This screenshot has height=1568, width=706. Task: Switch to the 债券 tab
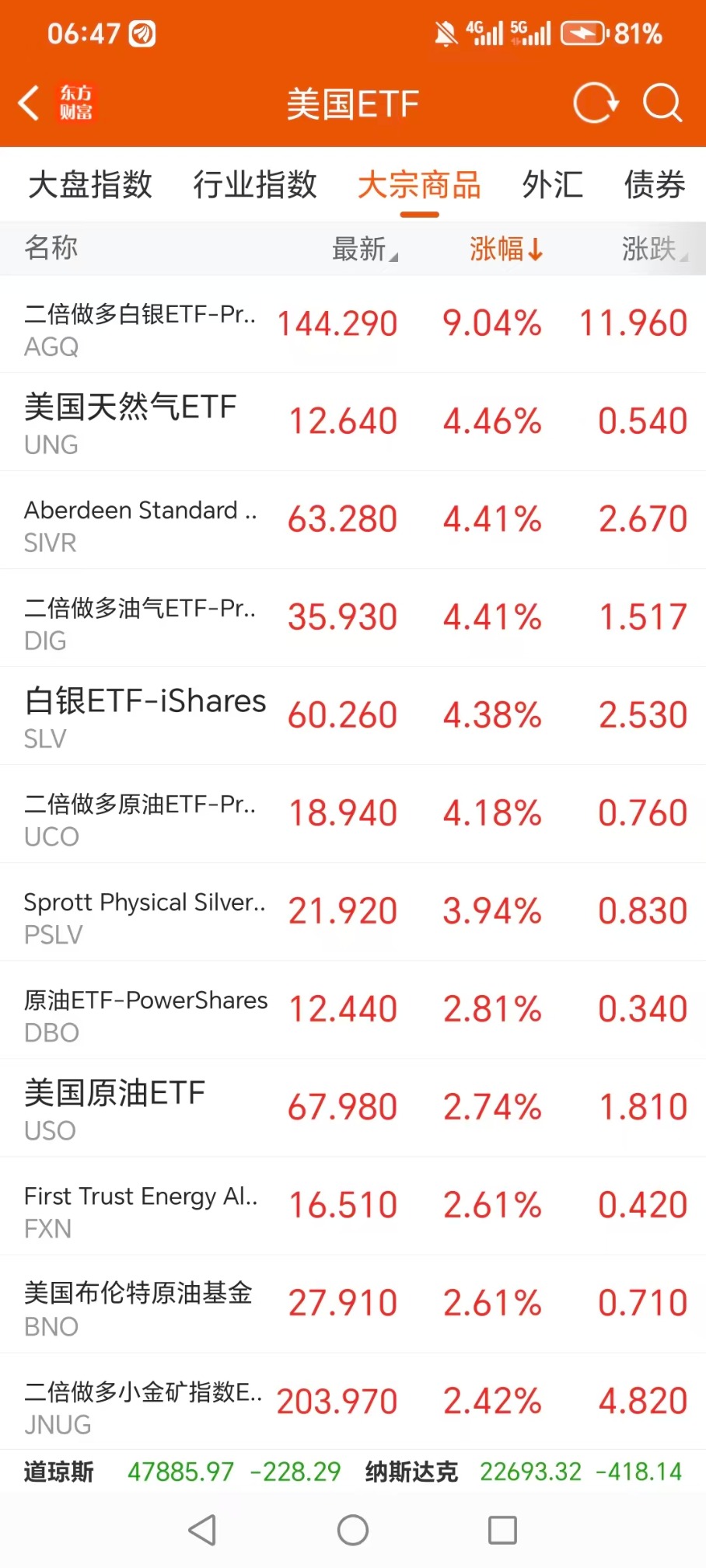(654, 185)
